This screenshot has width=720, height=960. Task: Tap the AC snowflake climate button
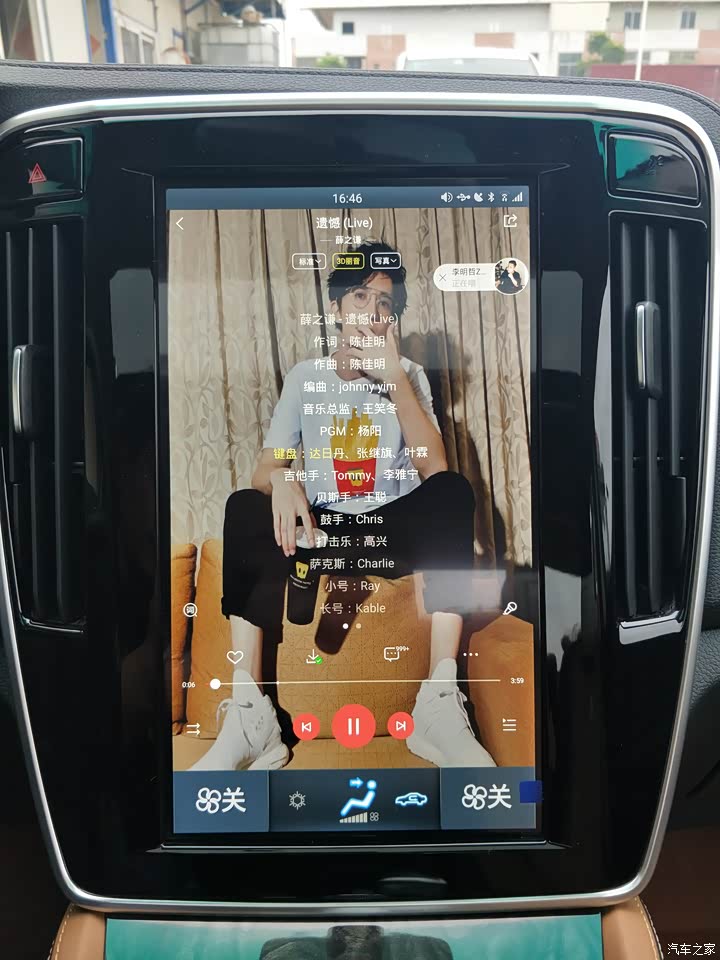296,800
